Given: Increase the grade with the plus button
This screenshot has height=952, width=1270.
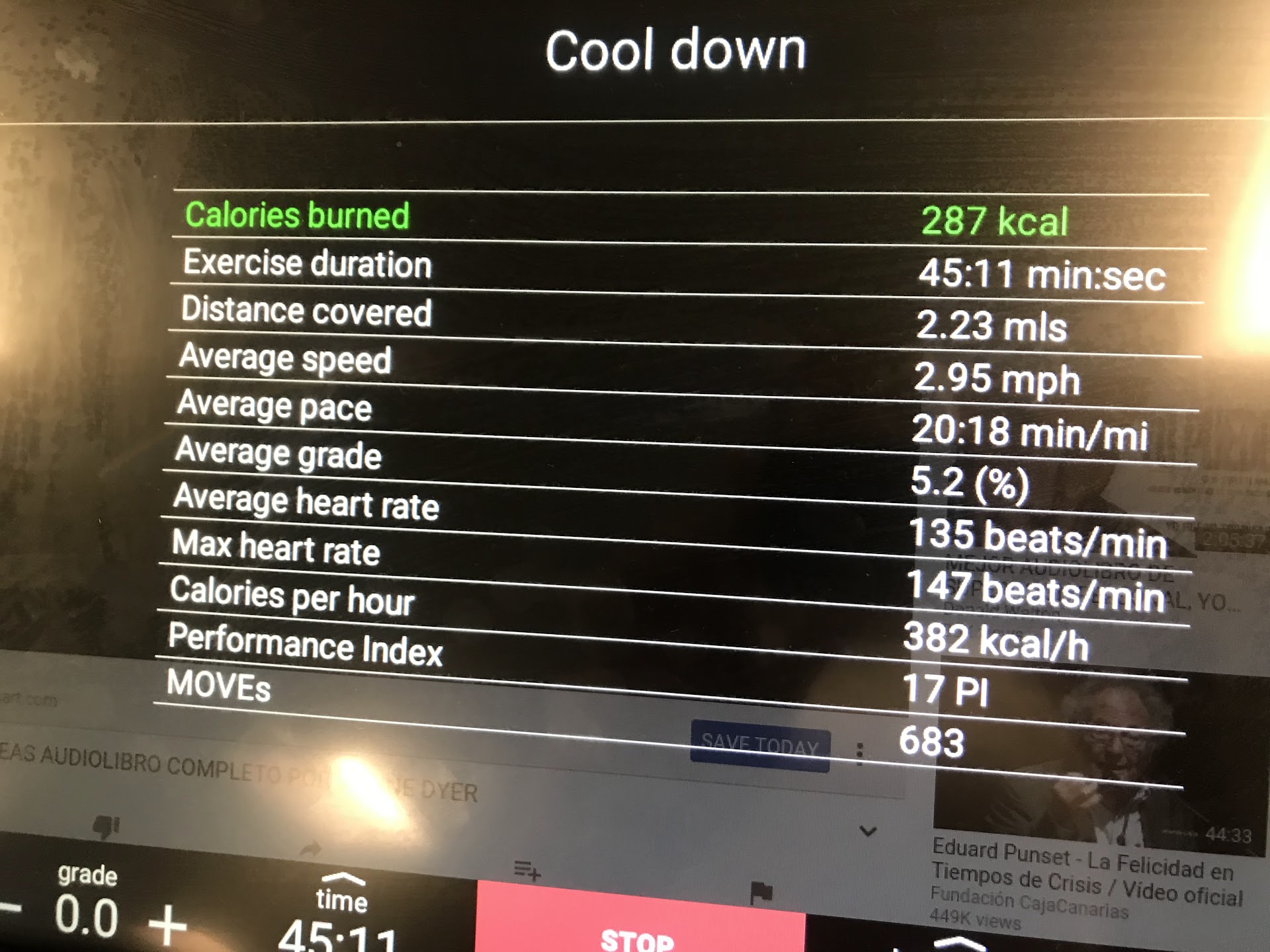Looking at the screenshot, I should (x=167, y=924).
